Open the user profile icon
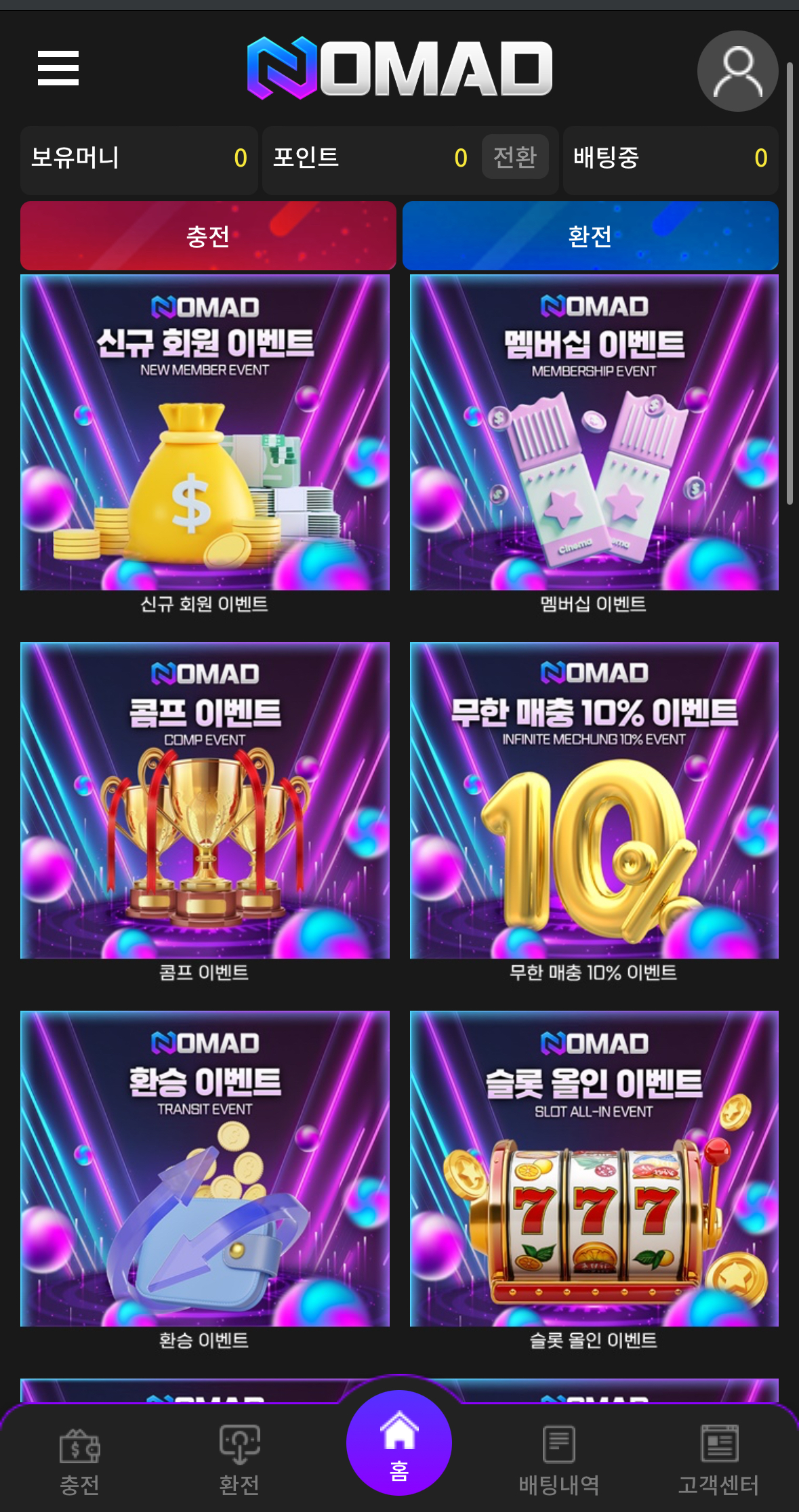 737,71
